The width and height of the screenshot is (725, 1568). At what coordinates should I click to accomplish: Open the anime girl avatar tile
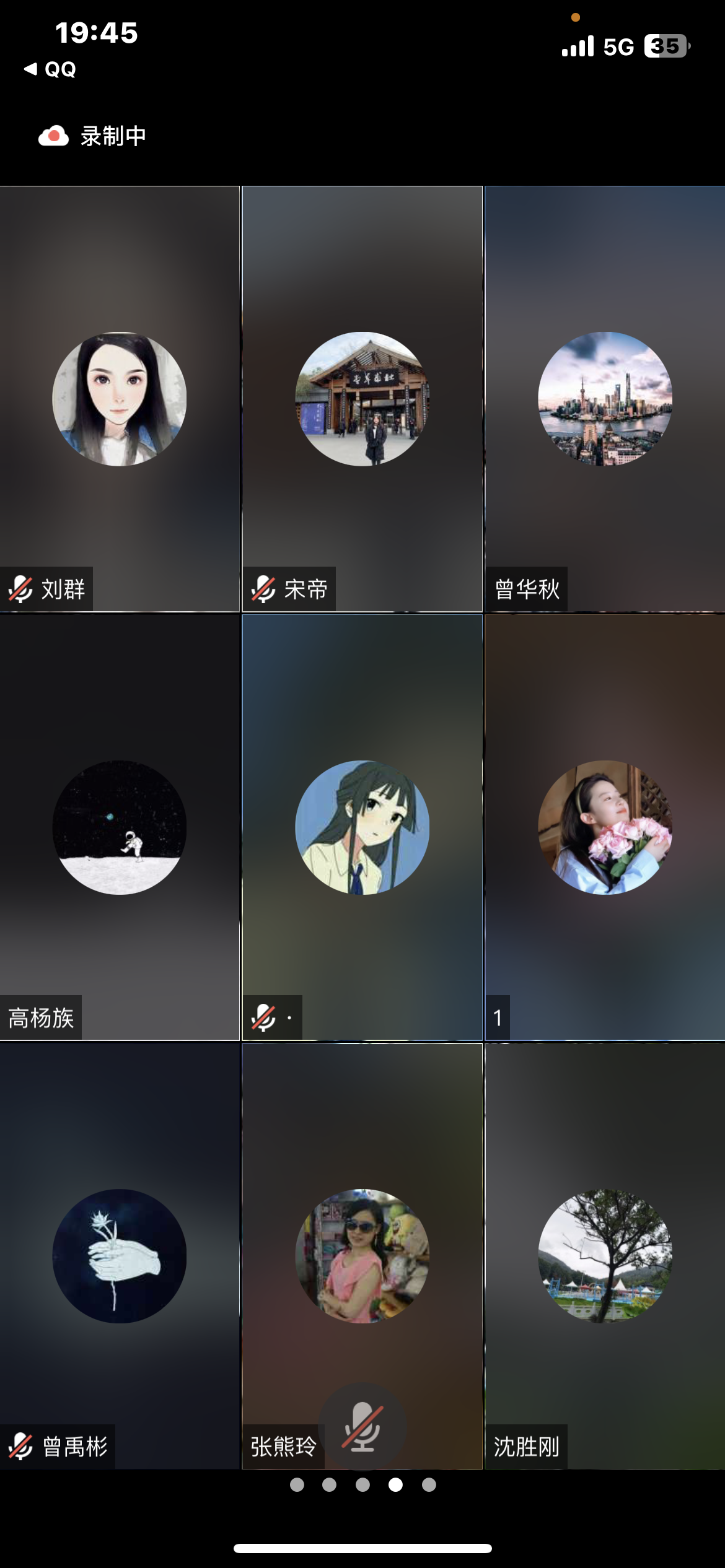coord(362,827)
